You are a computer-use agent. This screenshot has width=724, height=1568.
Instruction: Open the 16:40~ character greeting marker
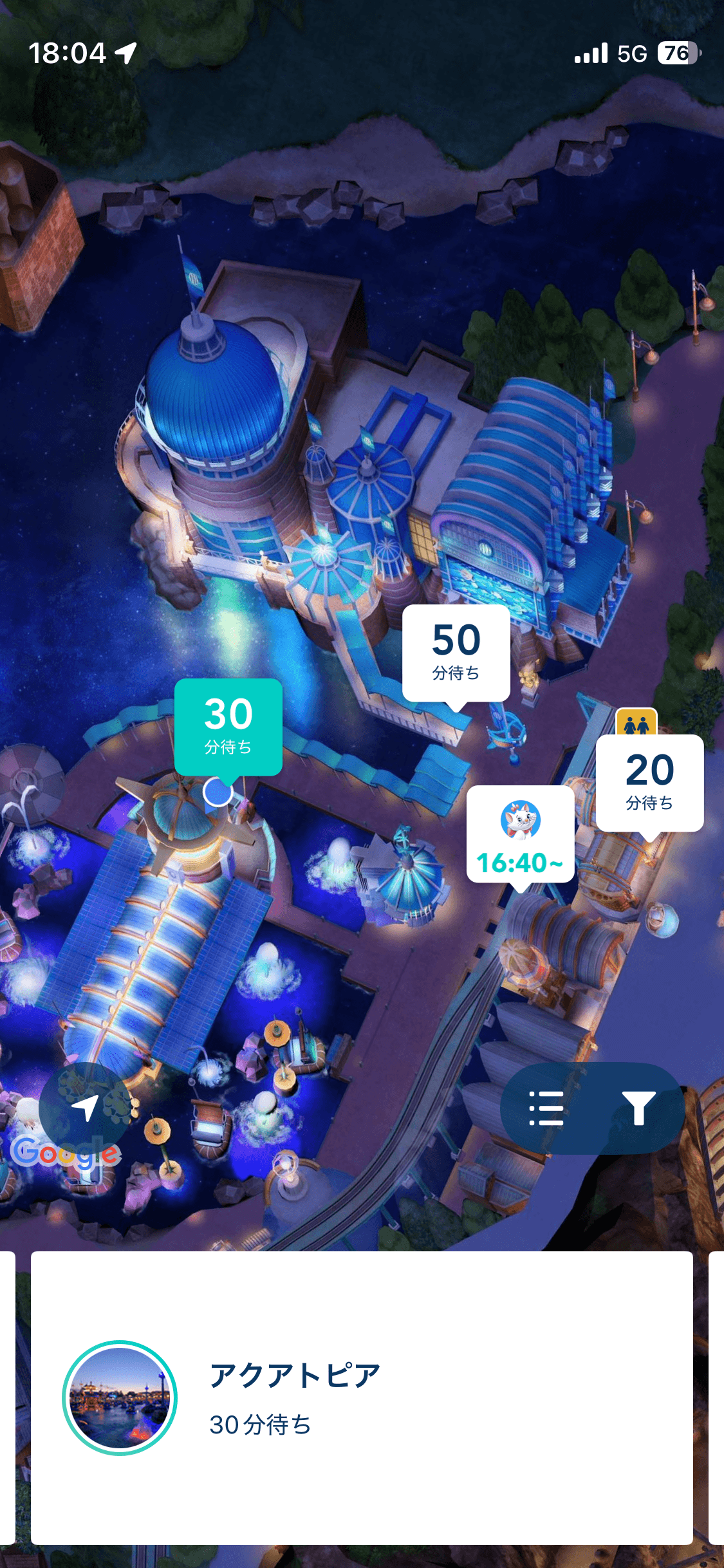[x=520, y=834]
